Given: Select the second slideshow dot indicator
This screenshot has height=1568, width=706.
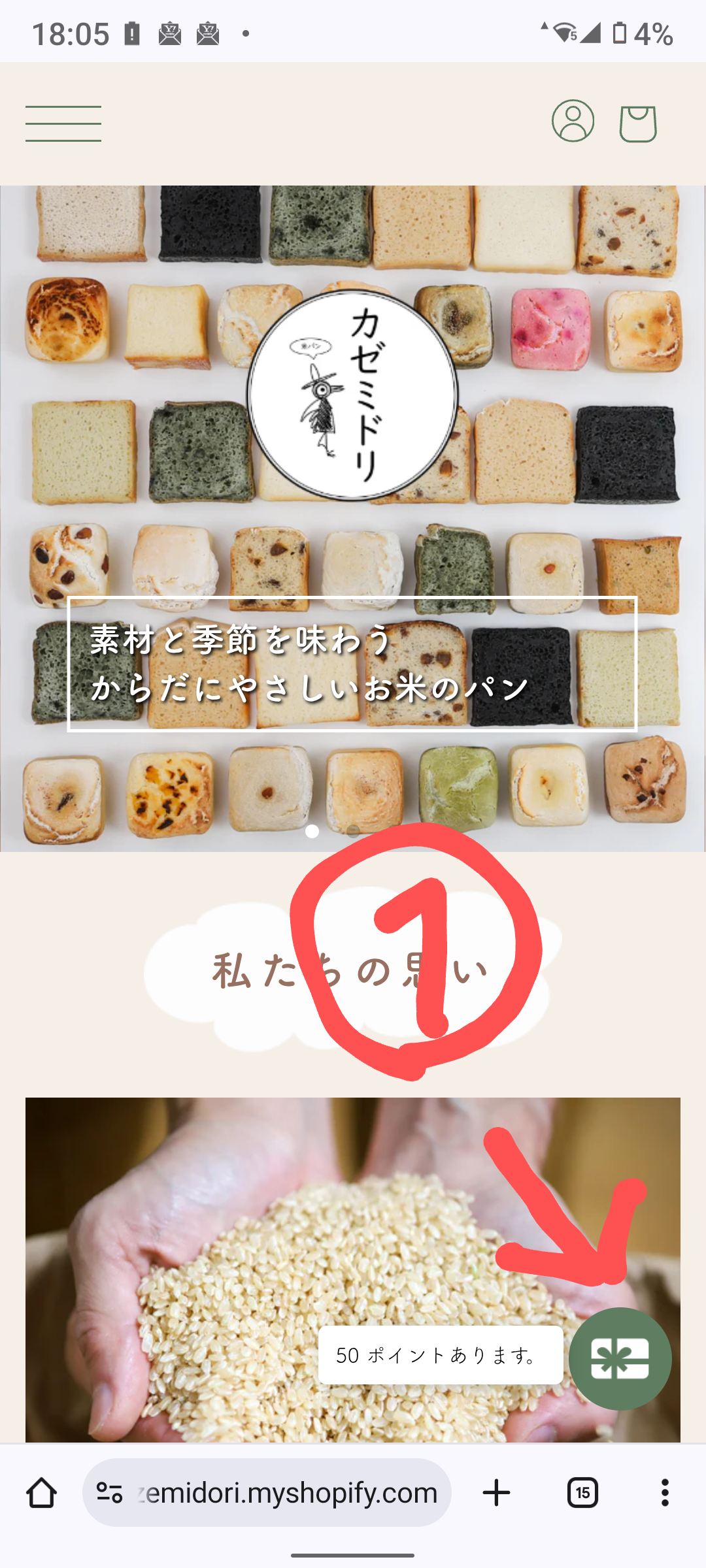Looking at the screenshot, I should click(353, 831).
